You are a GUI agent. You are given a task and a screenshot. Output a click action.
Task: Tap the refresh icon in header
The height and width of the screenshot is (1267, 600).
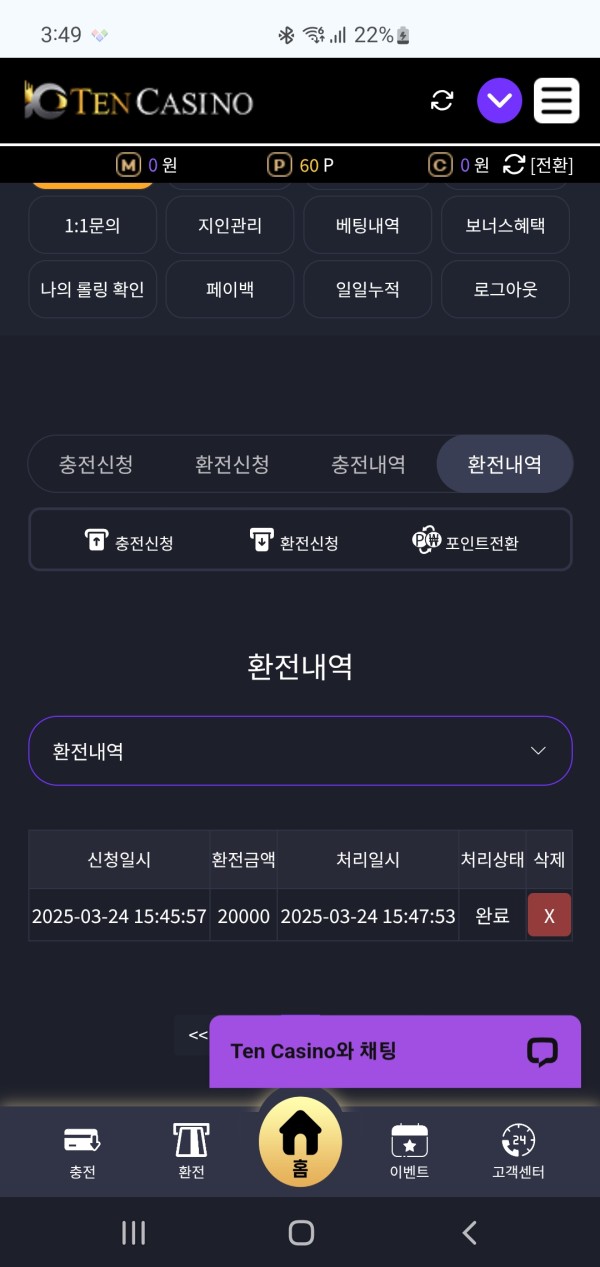(x=442, y=100)
